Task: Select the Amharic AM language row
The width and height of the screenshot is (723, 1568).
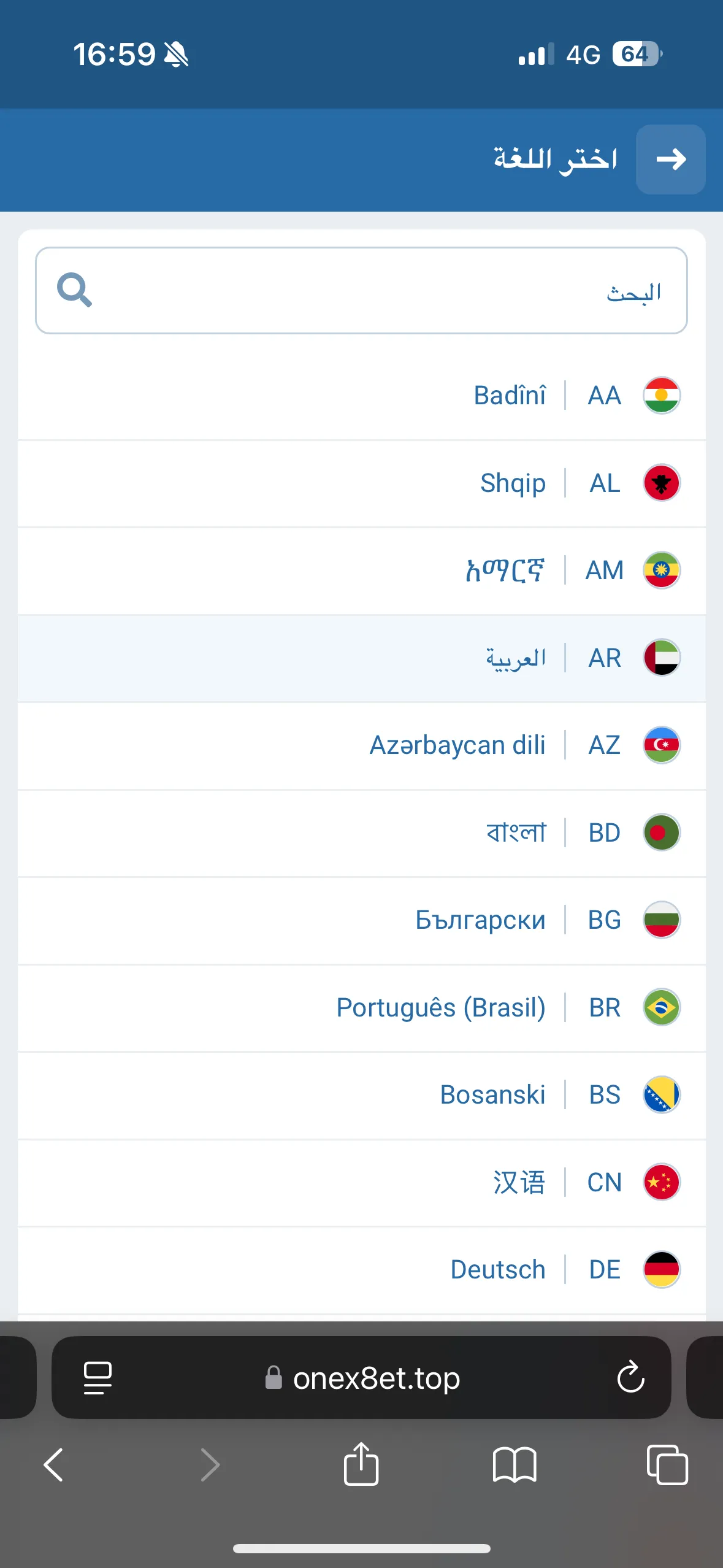Action: coord(362,571)
